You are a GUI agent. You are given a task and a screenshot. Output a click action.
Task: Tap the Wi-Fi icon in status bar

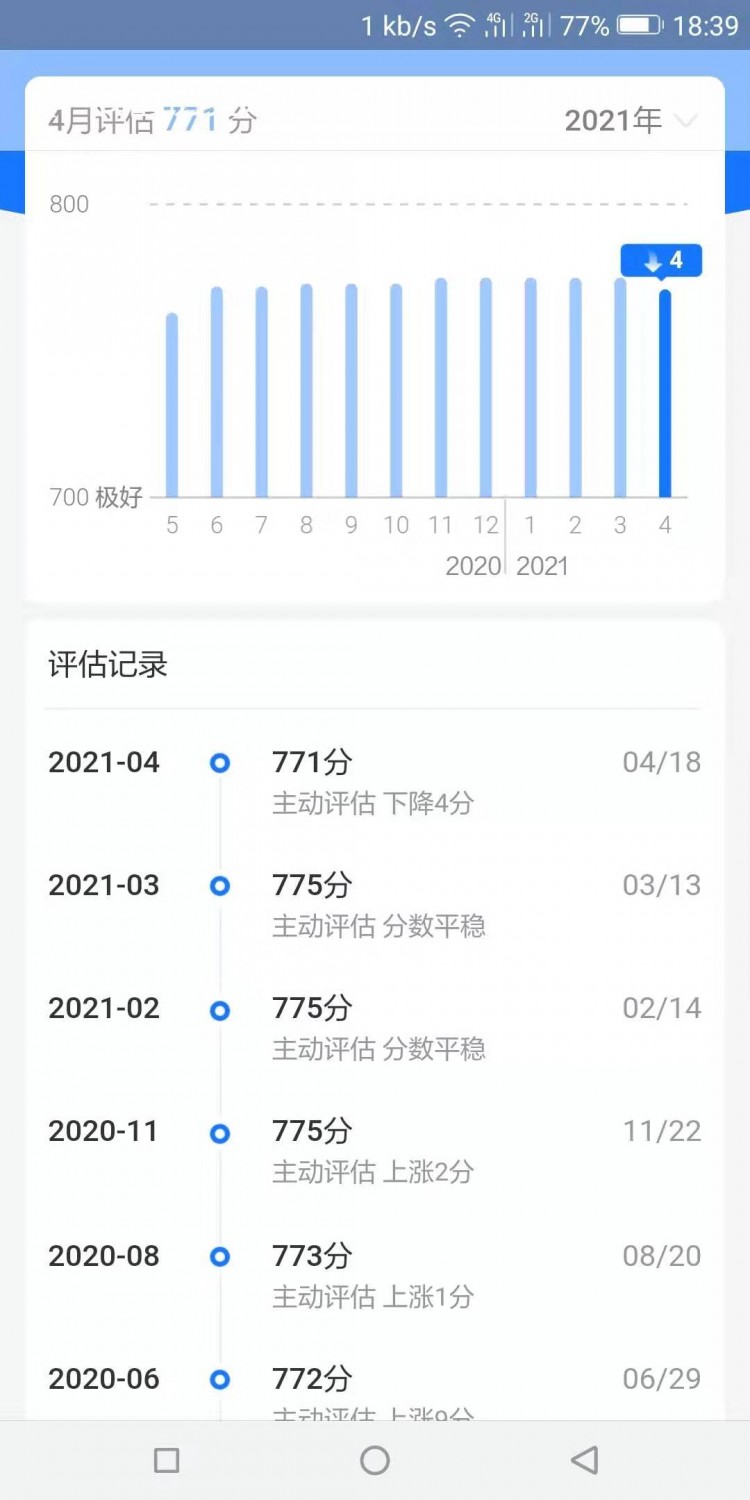[459, 25]
